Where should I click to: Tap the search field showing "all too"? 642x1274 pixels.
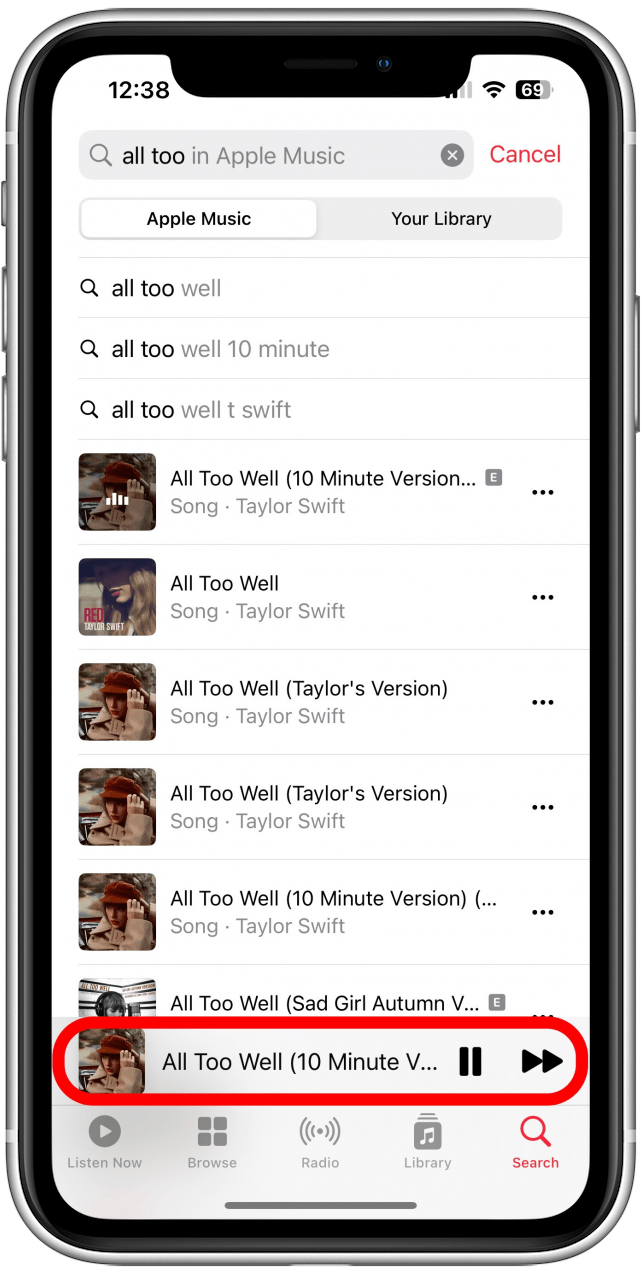(x=260, y=156)
